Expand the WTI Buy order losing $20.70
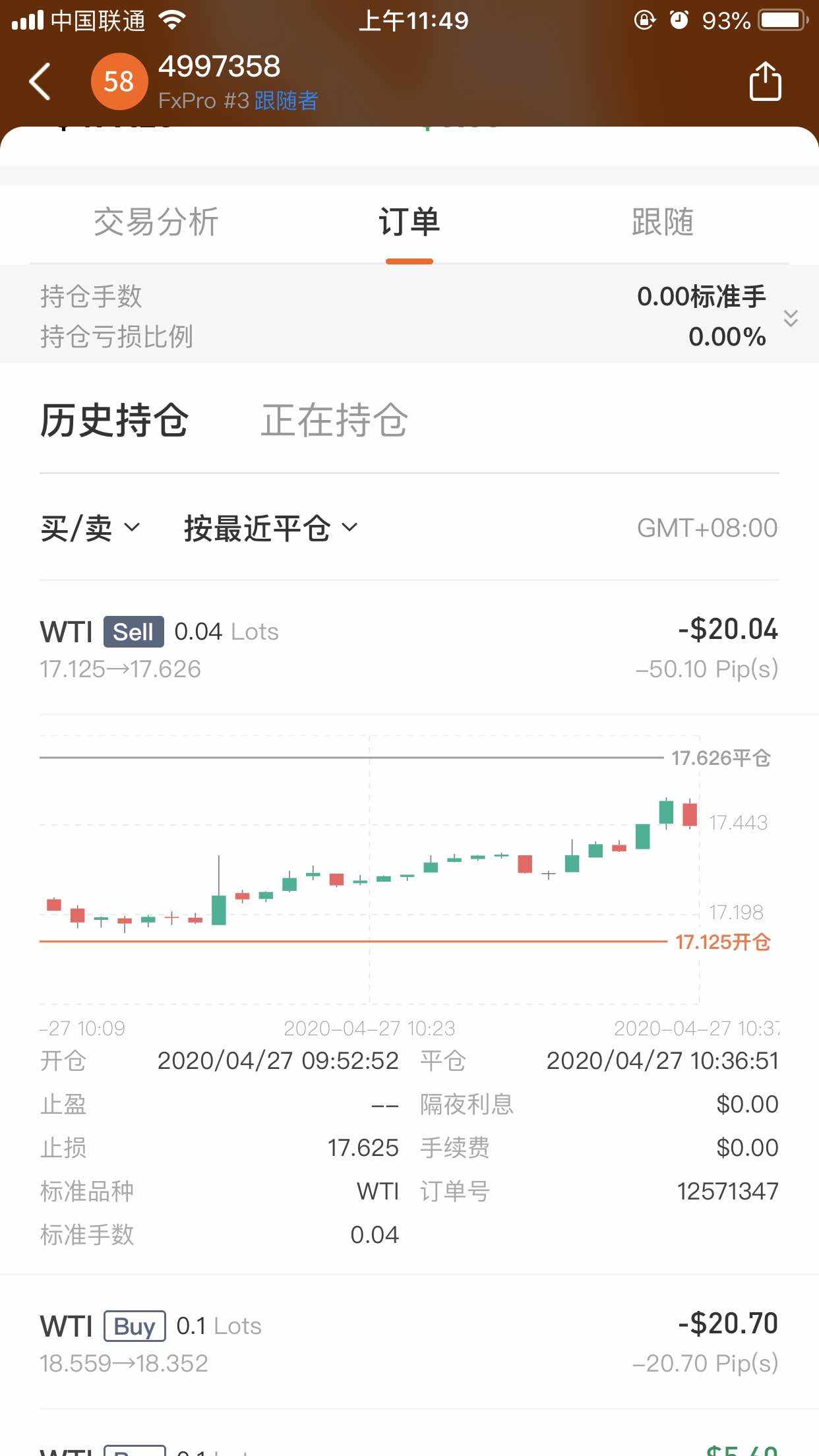This screenshot has width=819, height=1456. click(409, 1343)
